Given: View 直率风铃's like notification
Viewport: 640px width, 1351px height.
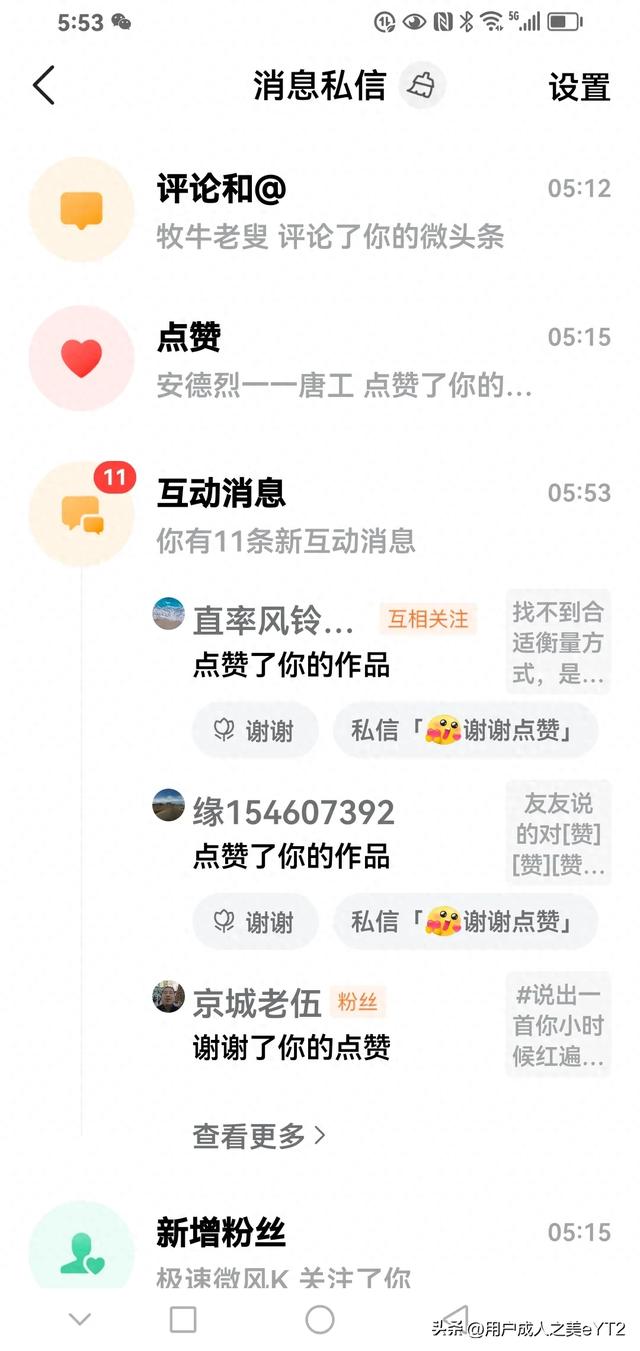Looking at the screenshot, I should tap(290, 641).
